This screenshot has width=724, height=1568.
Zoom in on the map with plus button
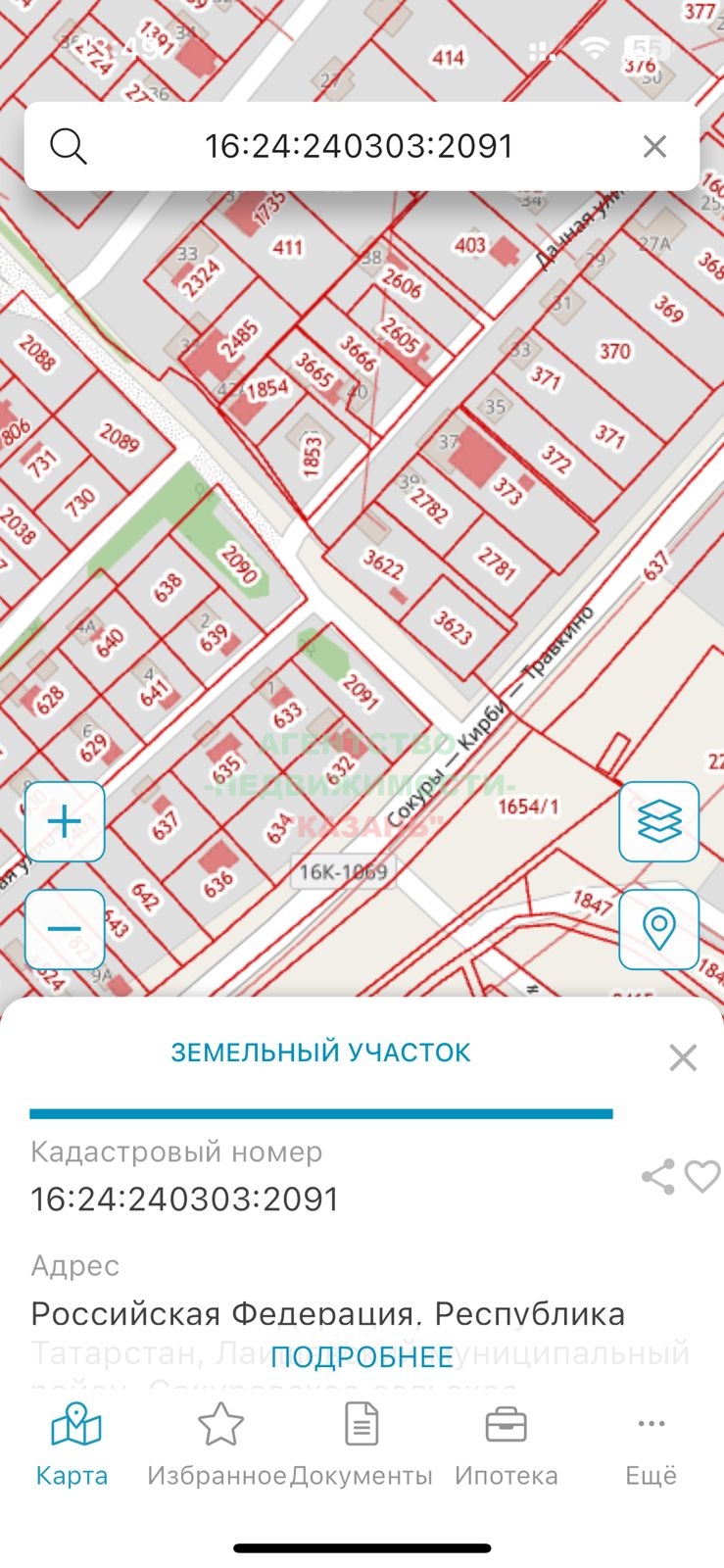[65, 821]
